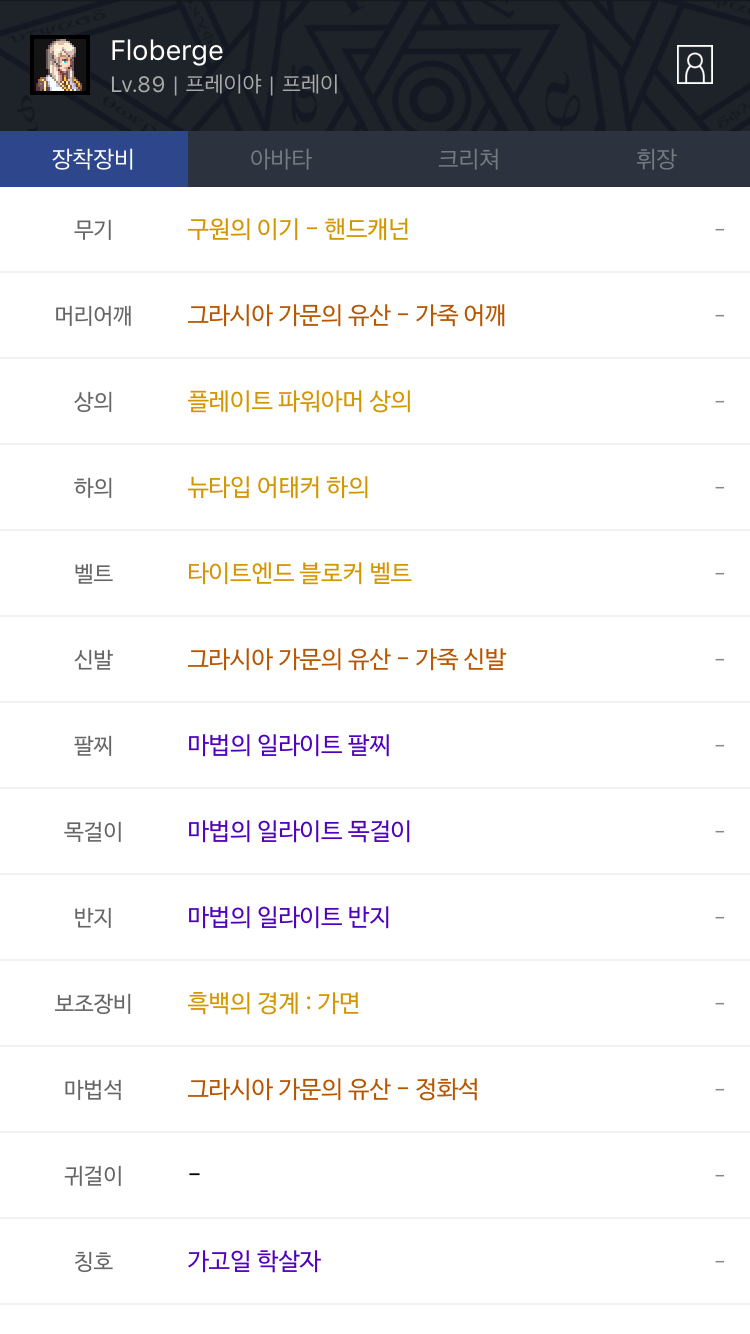Tap Floberge's character avatar
This screenshot has height=1334, width=750.
(x=60, y=65)
